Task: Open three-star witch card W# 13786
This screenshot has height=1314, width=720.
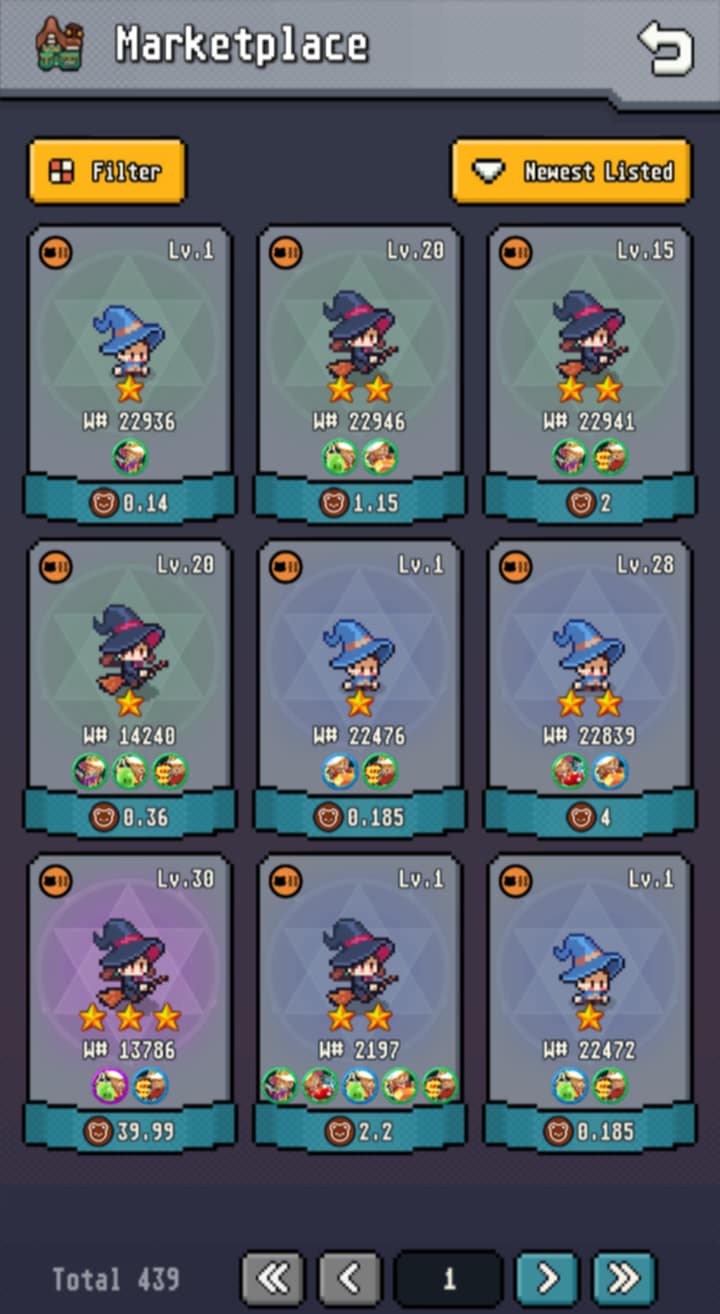Action: tap(130, 1000)
